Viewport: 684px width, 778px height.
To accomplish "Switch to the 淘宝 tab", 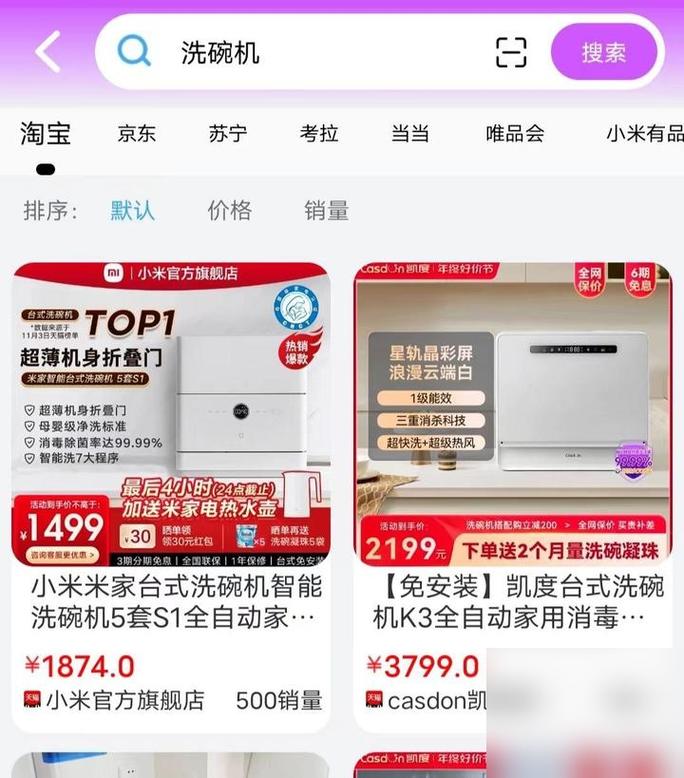I will 46,134.
